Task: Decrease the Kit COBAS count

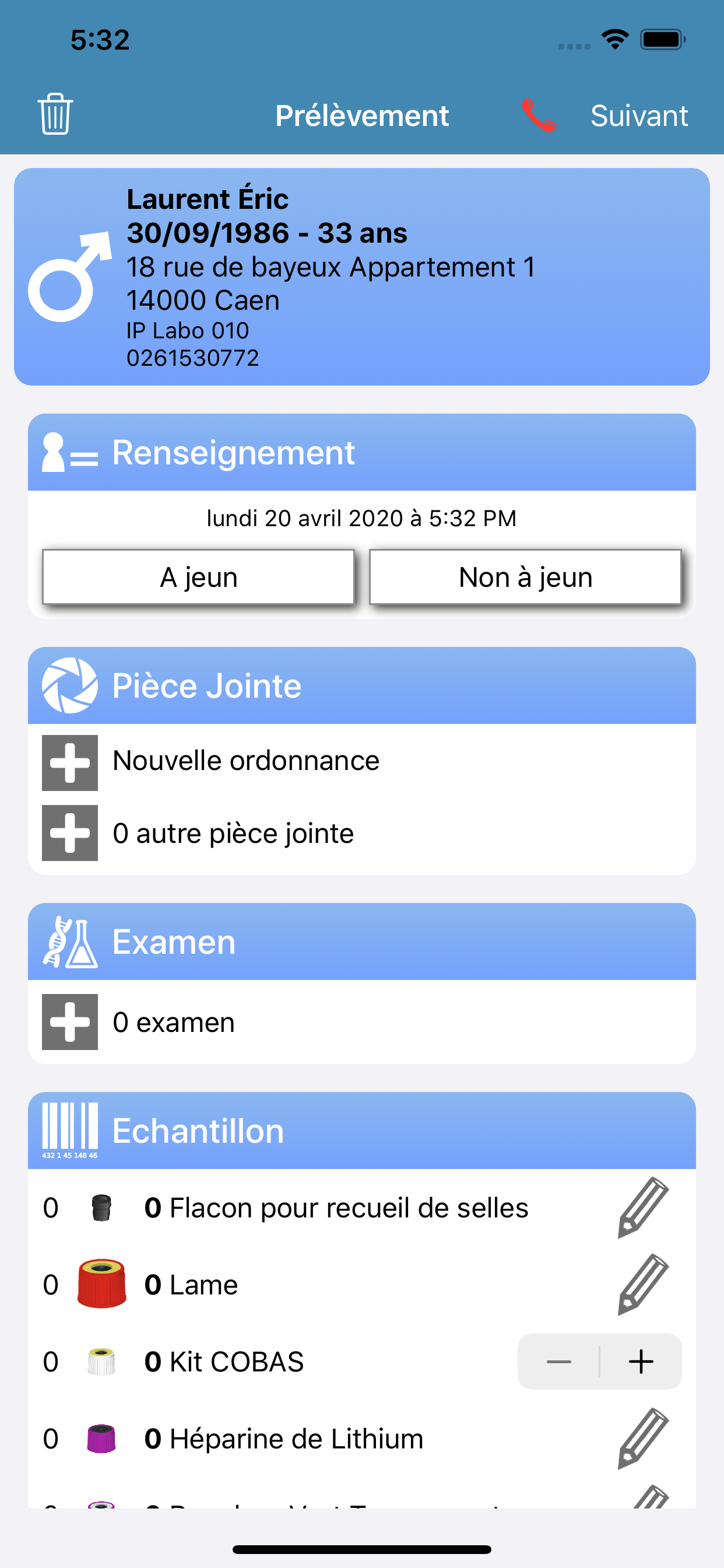Action: pyautogui.click(x=558, y=1361)
